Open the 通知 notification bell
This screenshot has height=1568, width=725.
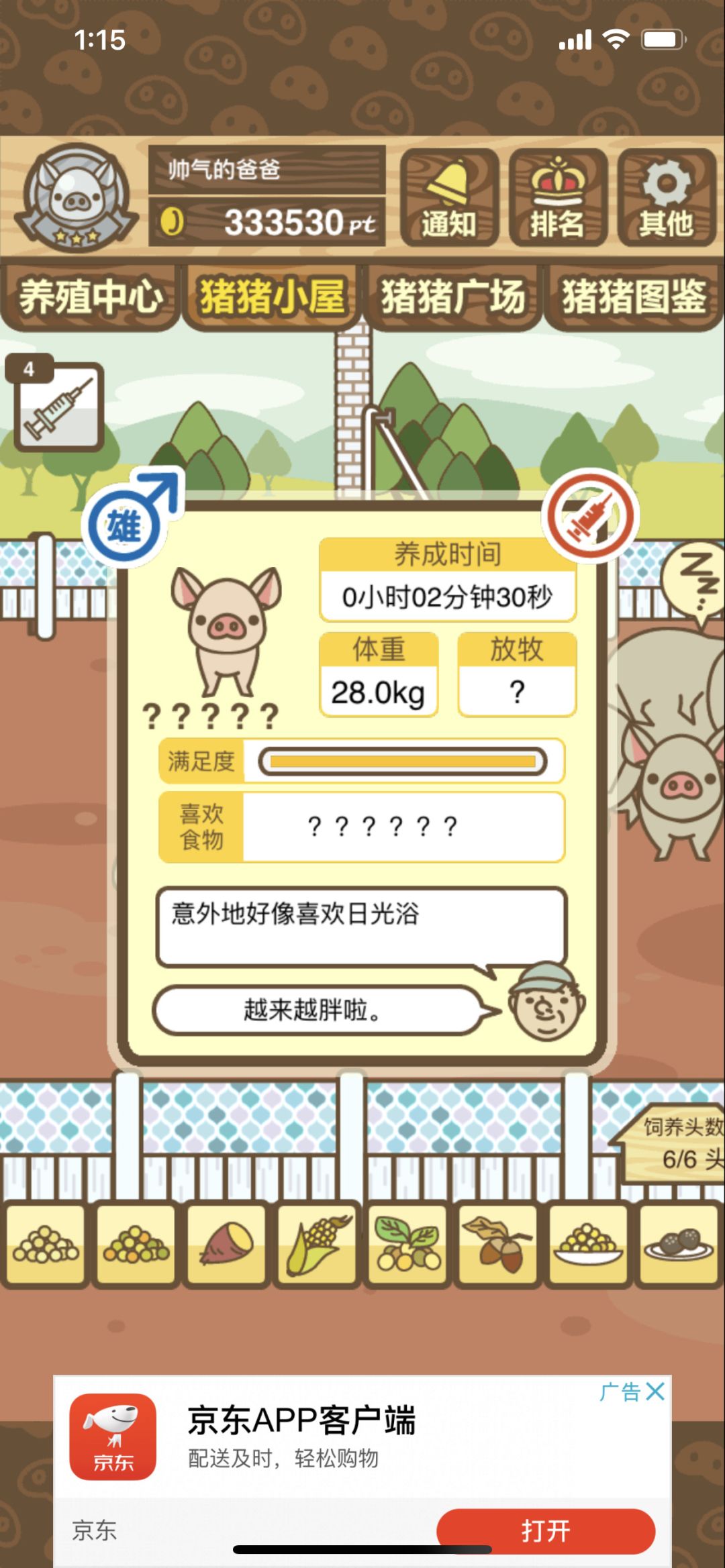[x=451, y=198]
